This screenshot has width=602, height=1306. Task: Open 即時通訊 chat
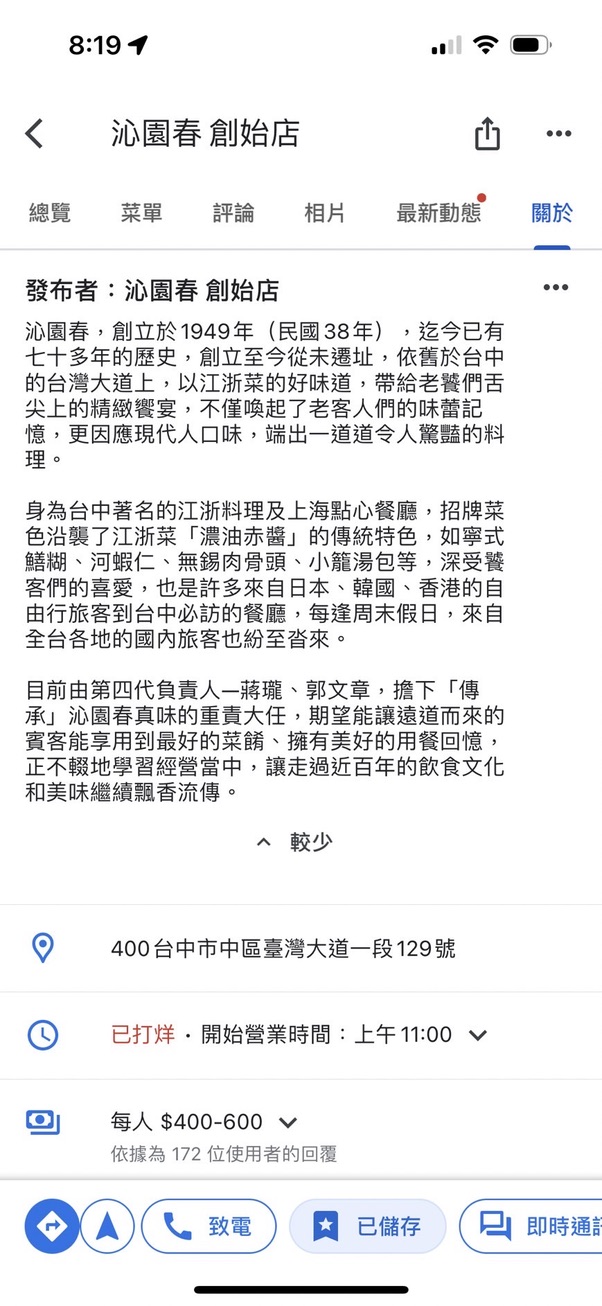point(535,1226)
